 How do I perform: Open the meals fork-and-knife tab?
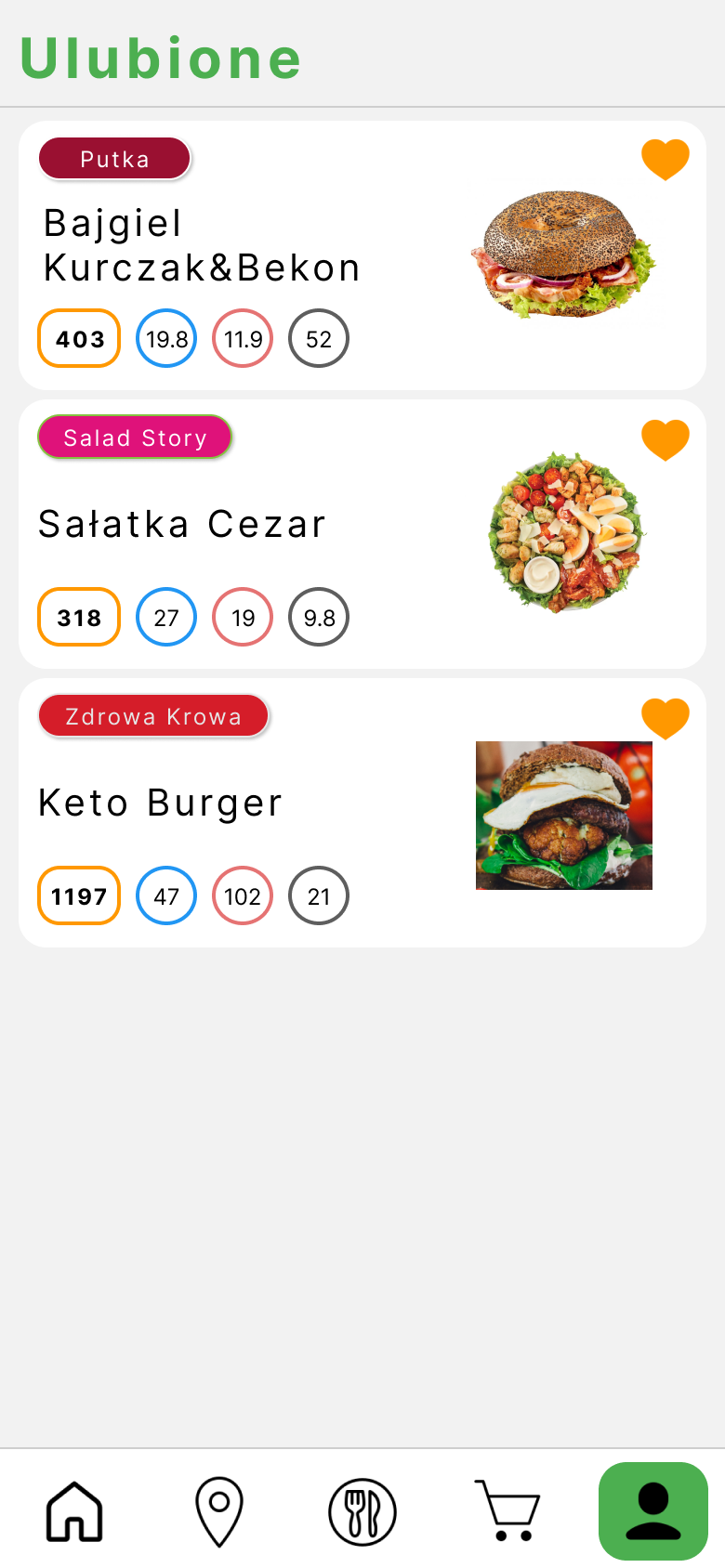(x=362, y=1511)
